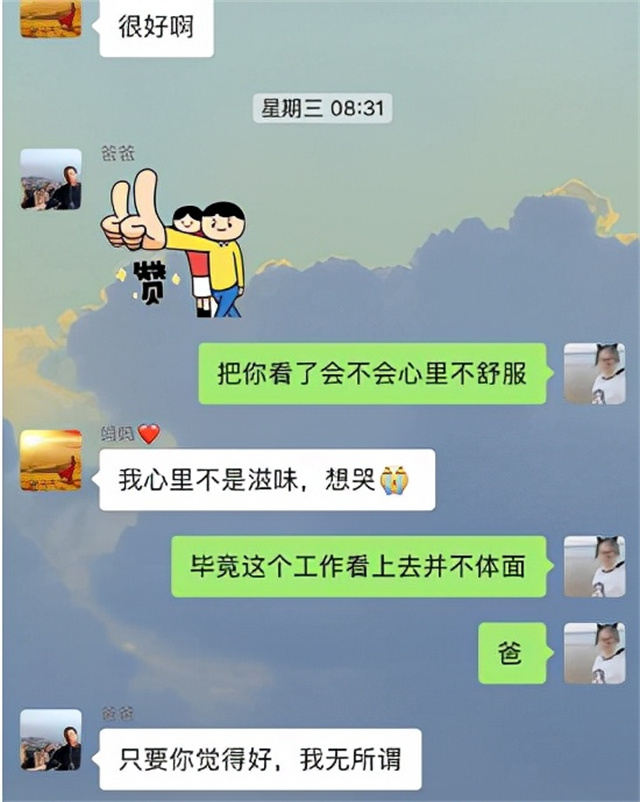Open dad's avatar beside the 赞 sticker
Screen dimensions: 640x802
50,180
